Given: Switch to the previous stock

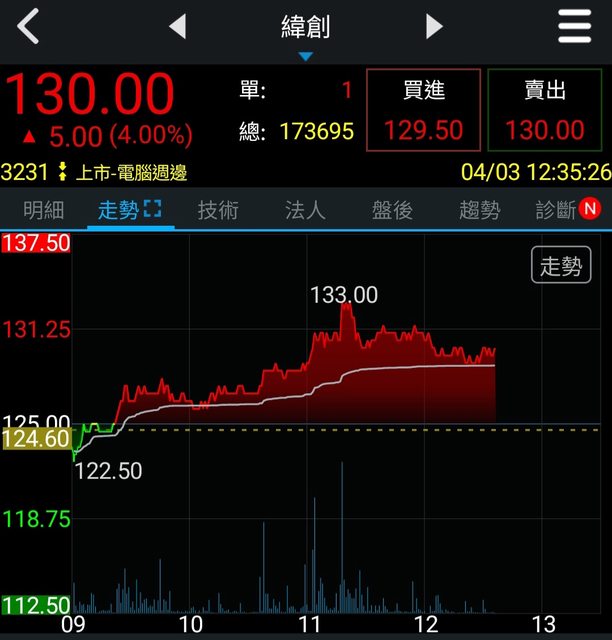Looking at the screenshot, I should point(178,27).
